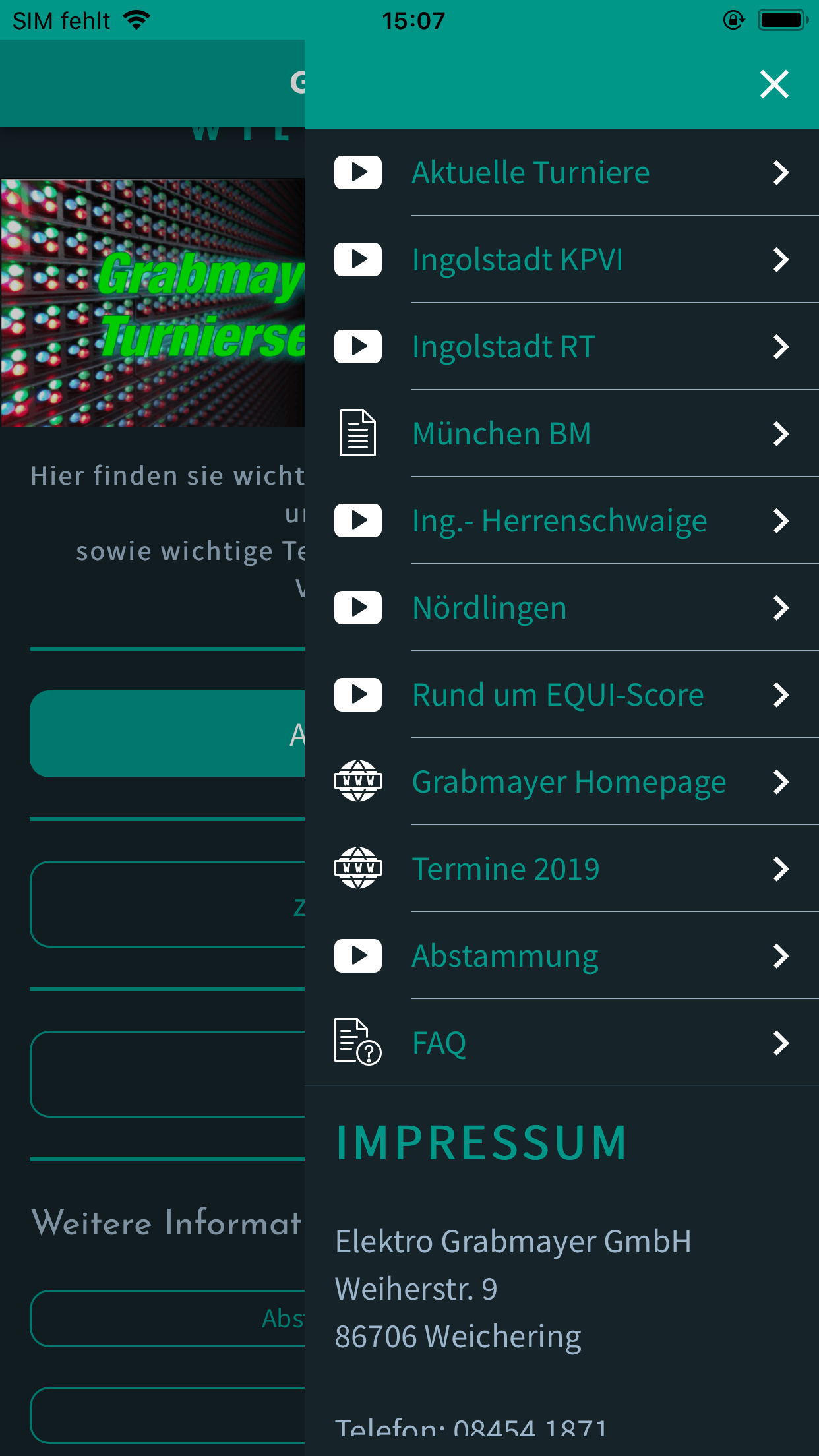This screenshot has height=1456, width=819.
Task: Select the WWW globe icon for Grabmayer Homepage
Action: (x=358, y=781)
